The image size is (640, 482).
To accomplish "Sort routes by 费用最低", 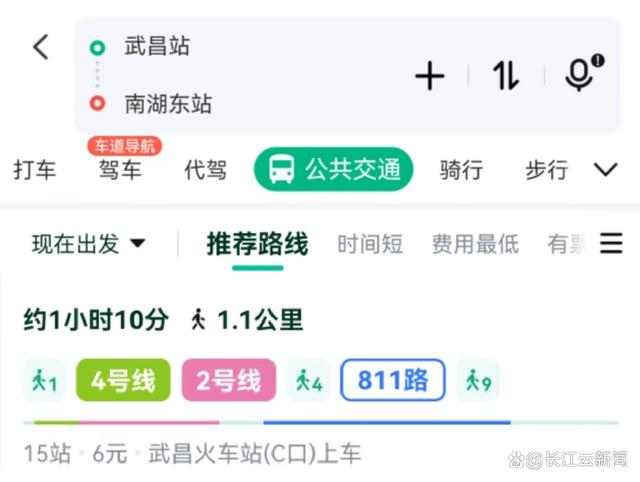I will pos(475,244).
